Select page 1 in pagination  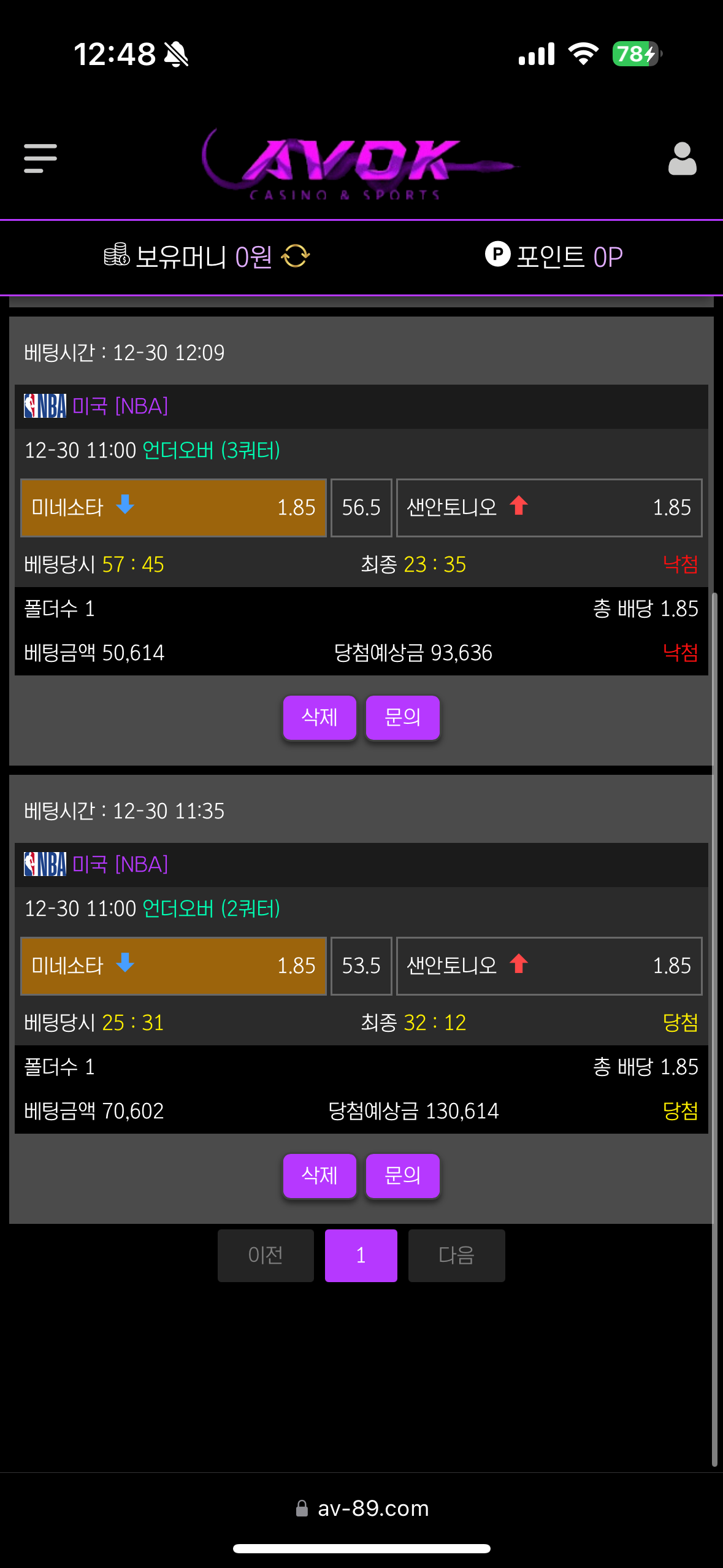point(361,1255)
